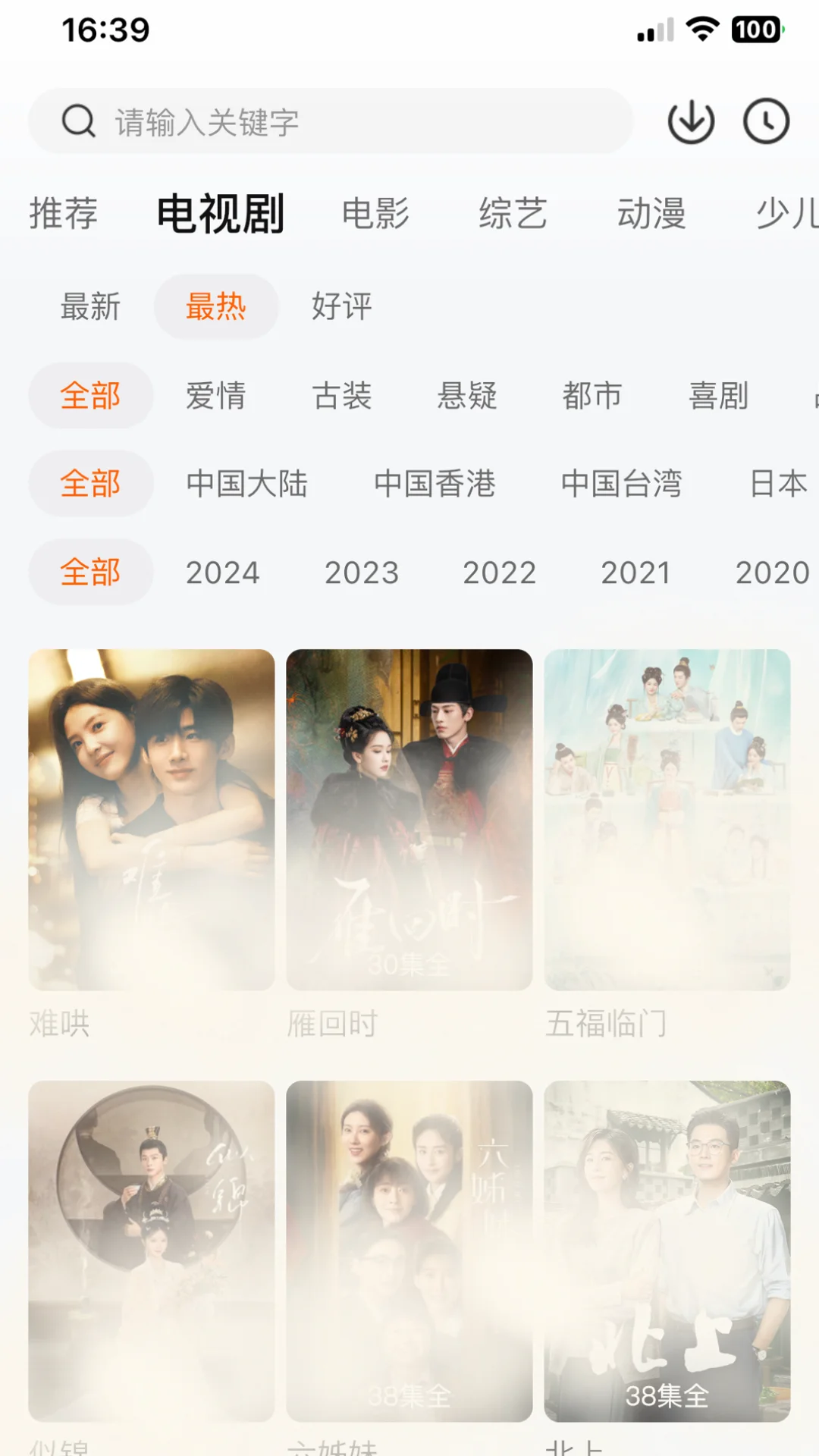Pick the 2022 year filter
Image resolution: width=819 pixels, height=1456 pixels.
(x=499, y=573)
